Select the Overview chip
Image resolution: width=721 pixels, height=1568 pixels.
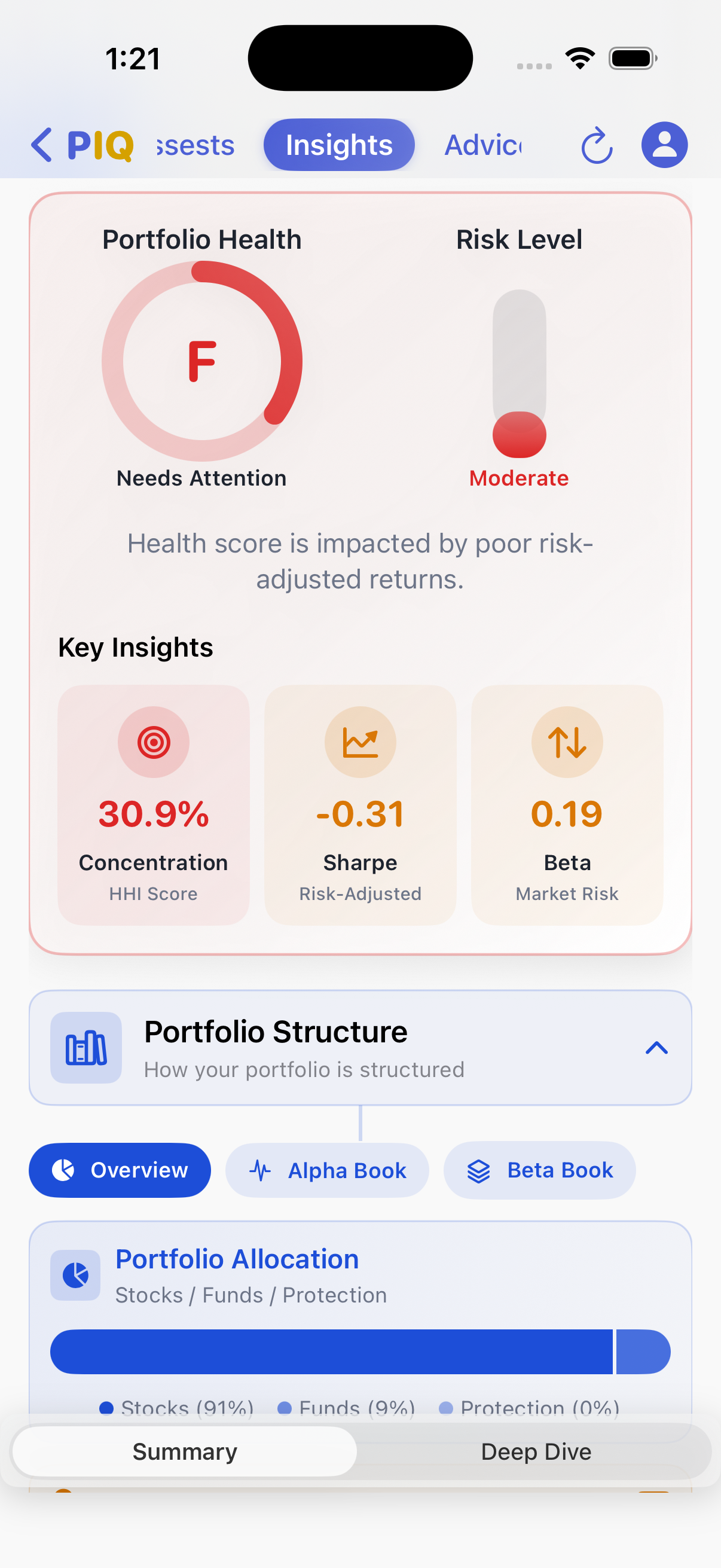pyautogui.click(x=120, y=1170)
